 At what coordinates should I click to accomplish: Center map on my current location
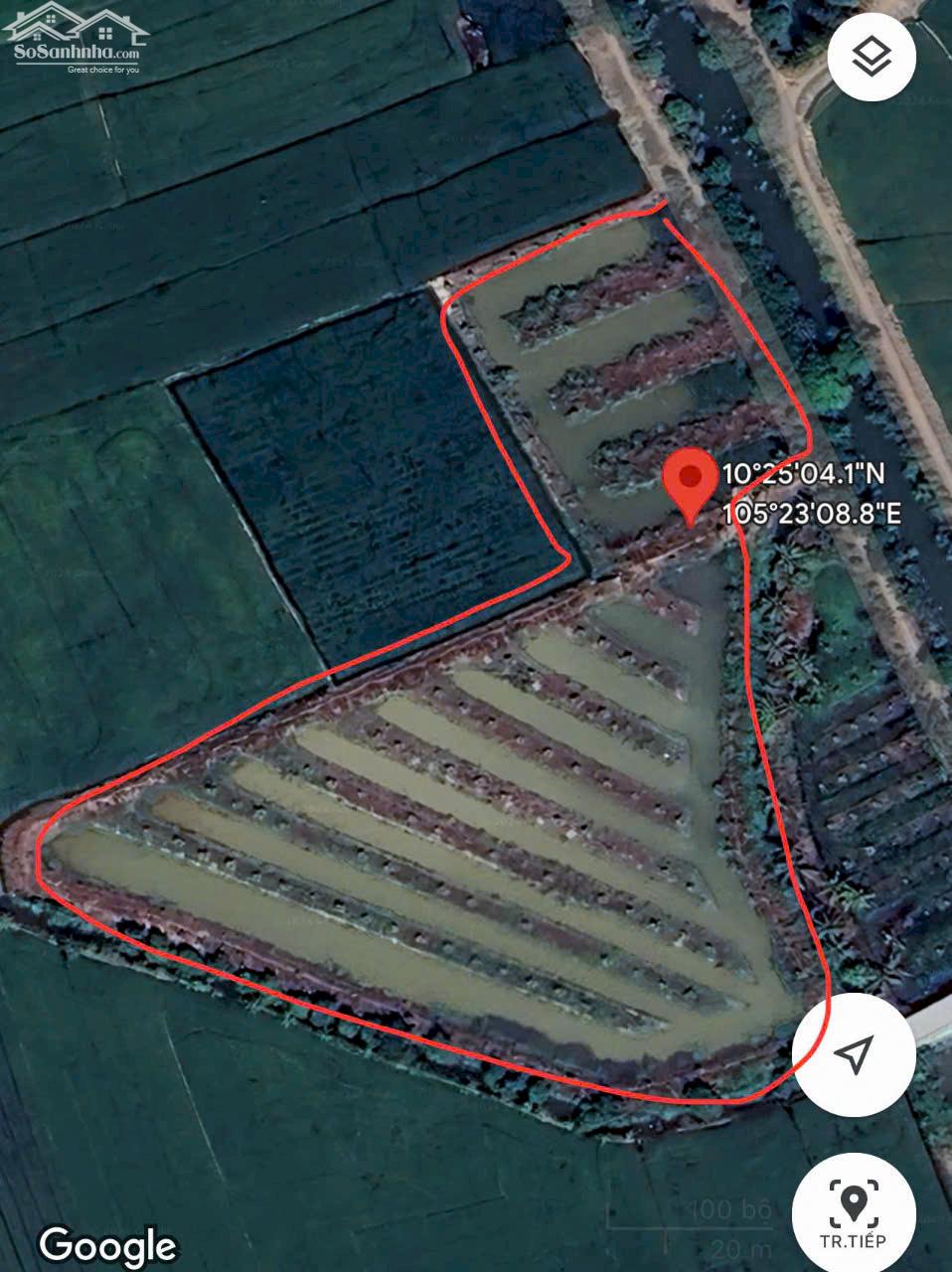point(854,1053)
